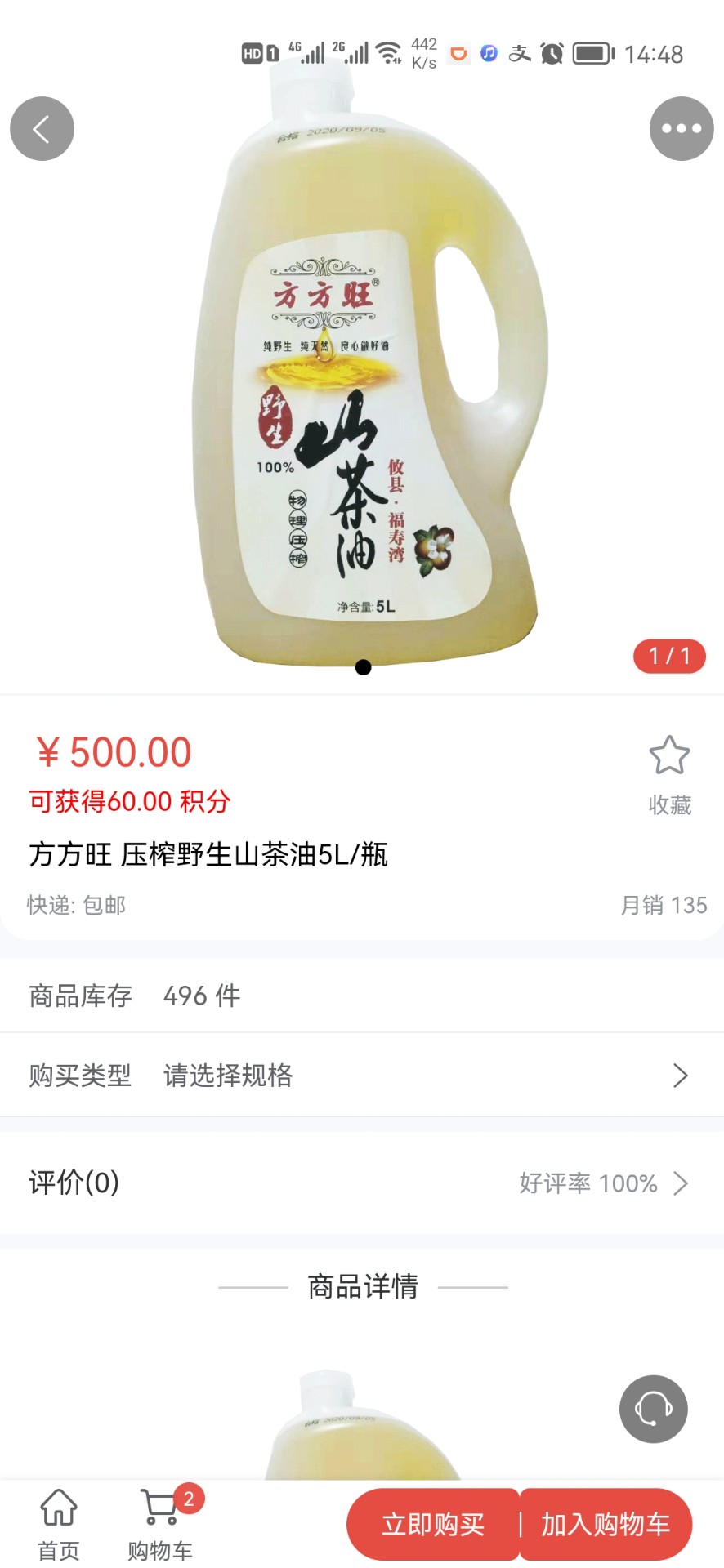Select the 商品详情 section header
Viewport: 724px width, 1568px height.
click(x=362, y=1285)
